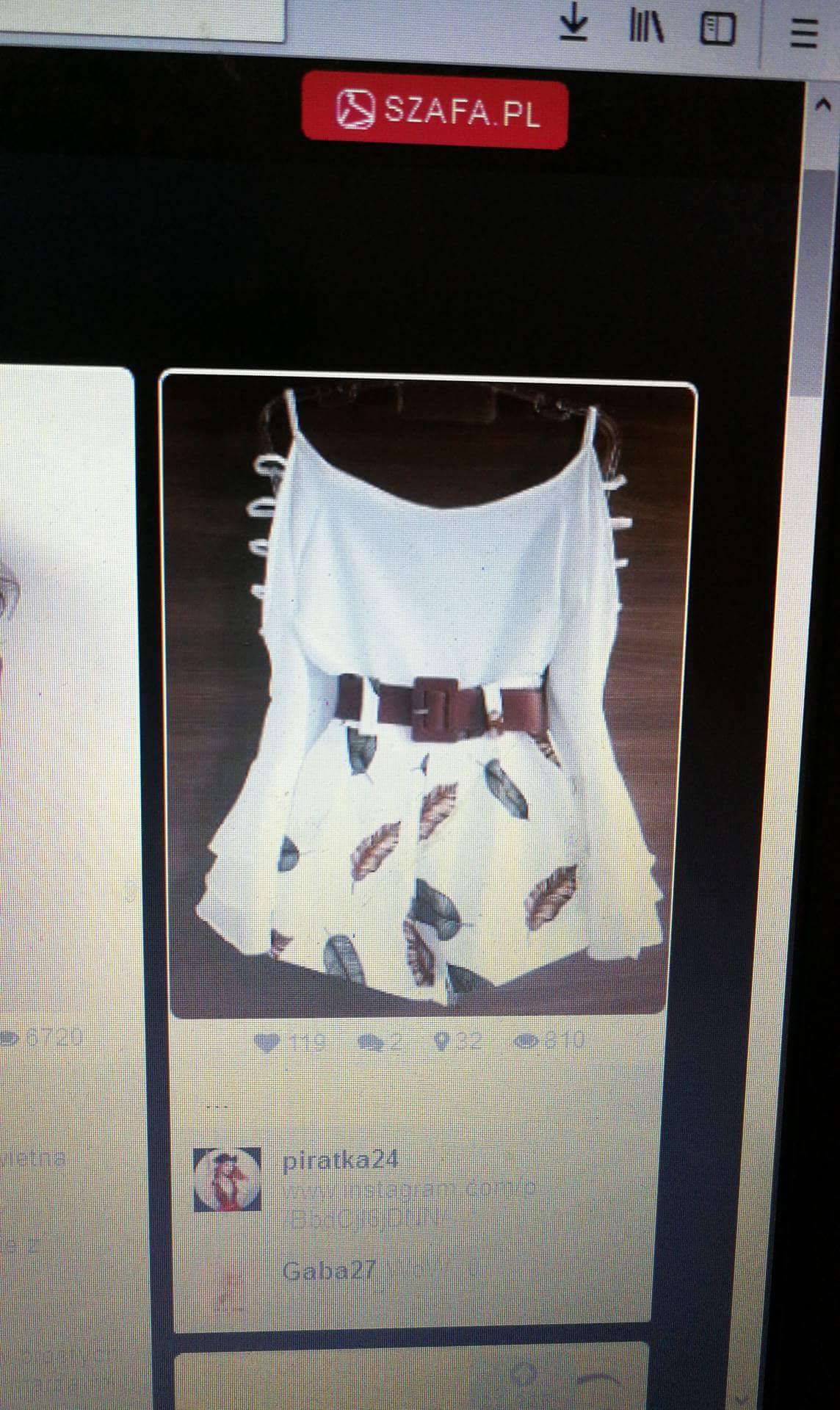The height and width of the screenshot is (1410, 840).
Task: Open the browser downloads arrow
Action: [x=573, y=27]
